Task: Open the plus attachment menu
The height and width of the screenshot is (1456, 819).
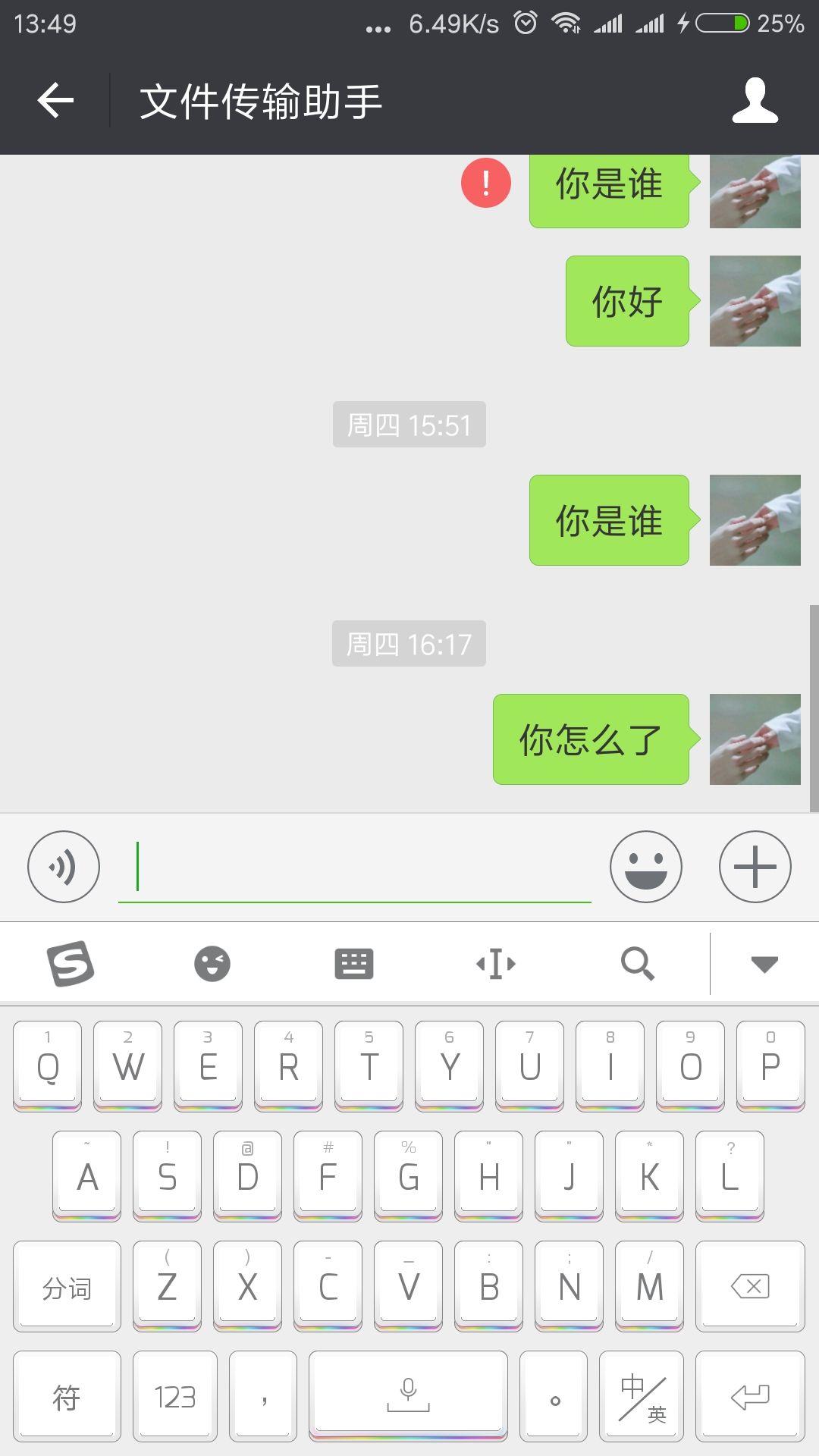Action: point(755,867)
